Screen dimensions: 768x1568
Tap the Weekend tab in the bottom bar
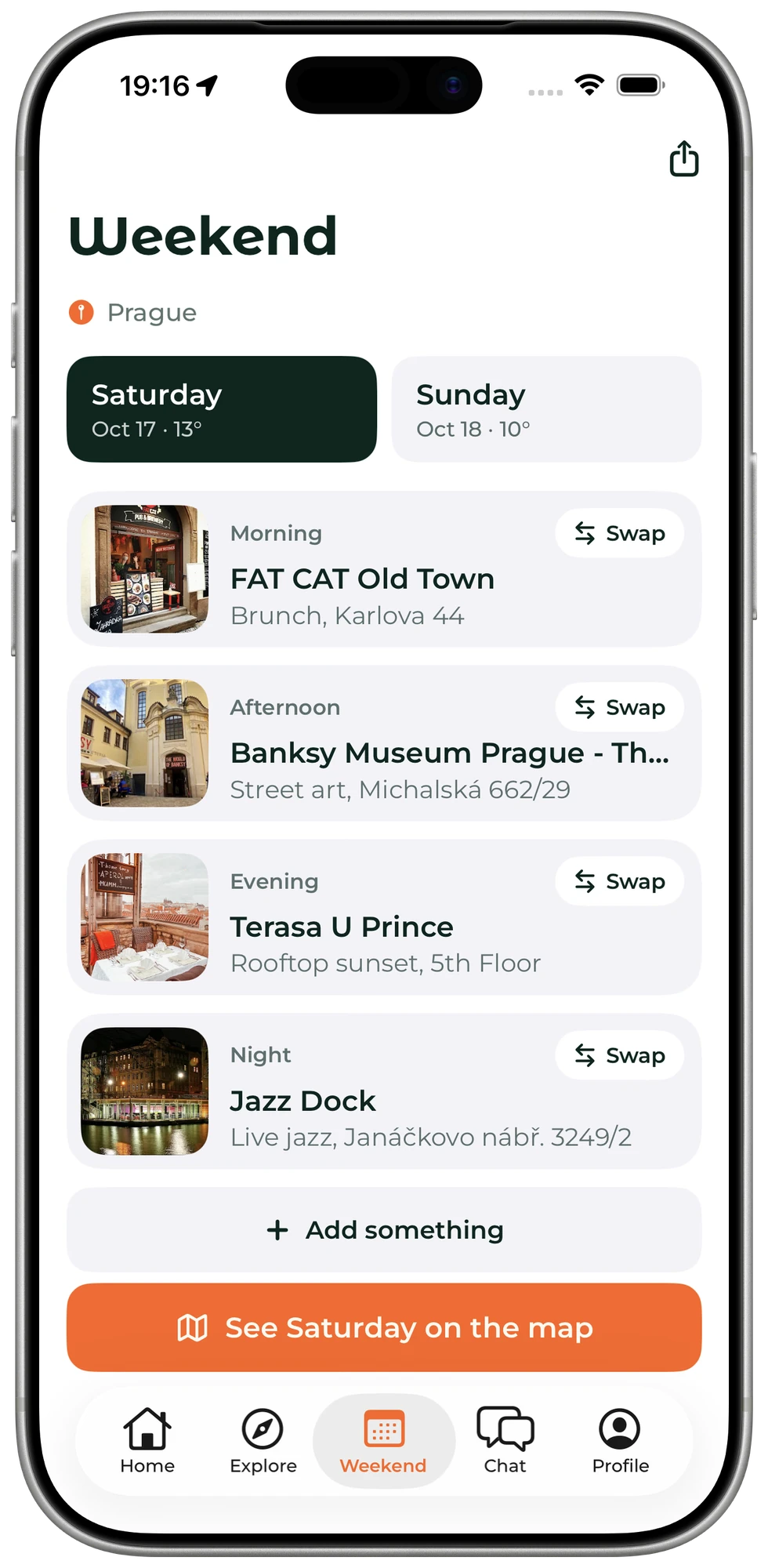(384, 1441)
